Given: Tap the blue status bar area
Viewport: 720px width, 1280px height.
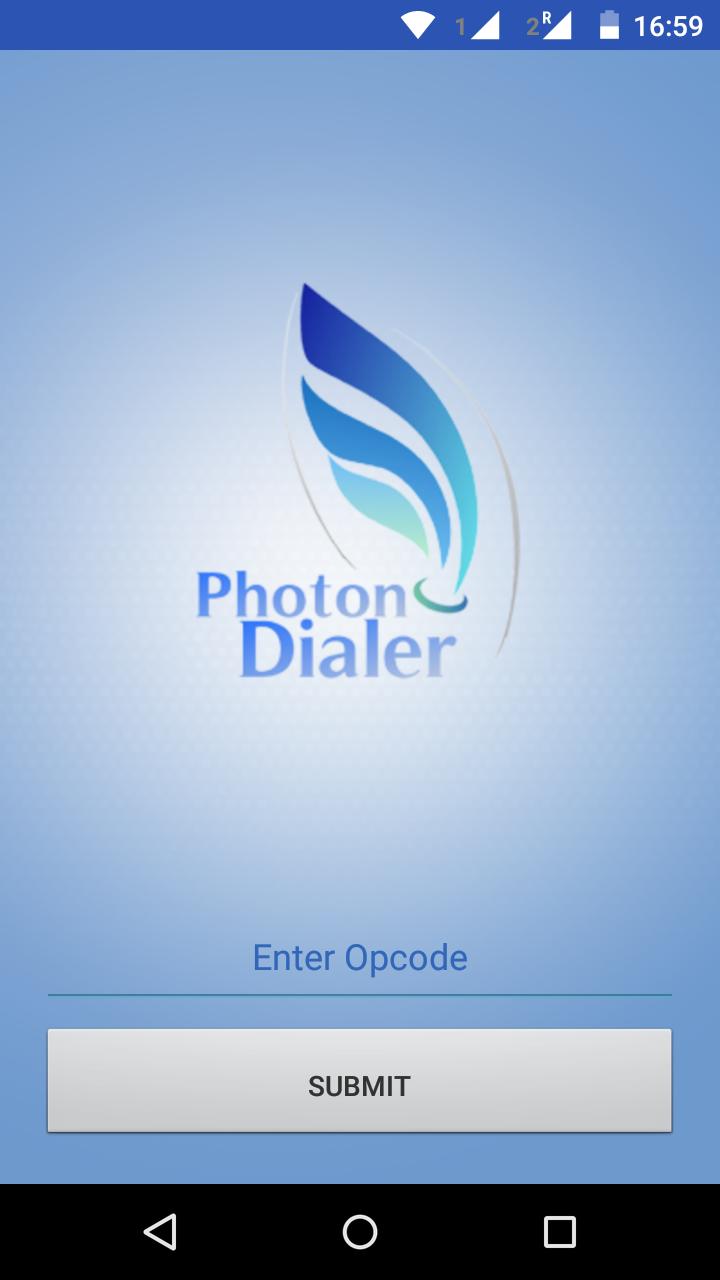Looking at the screenshot, I should coord(200,24).
